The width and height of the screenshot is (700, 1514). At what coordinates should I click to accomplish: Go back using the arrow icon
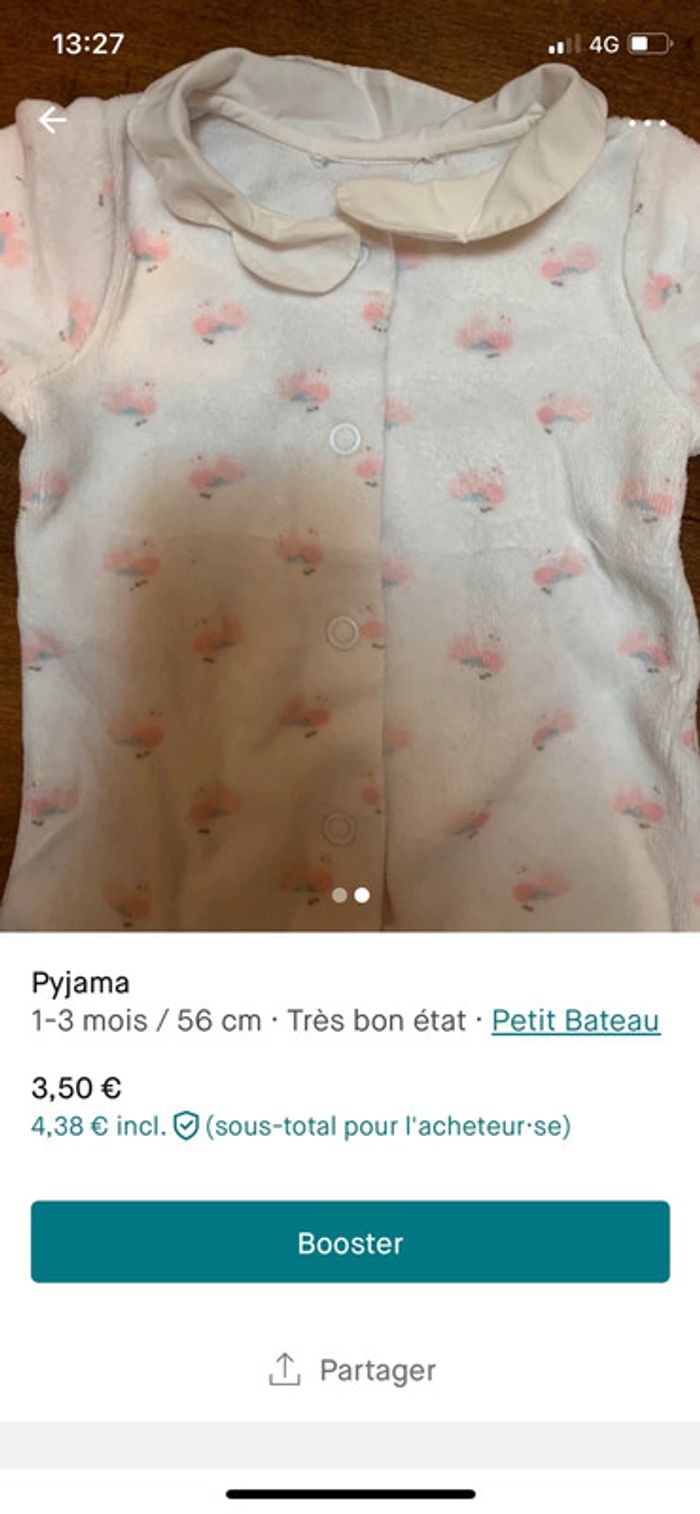pyautogui.click(x=52, y=121)
